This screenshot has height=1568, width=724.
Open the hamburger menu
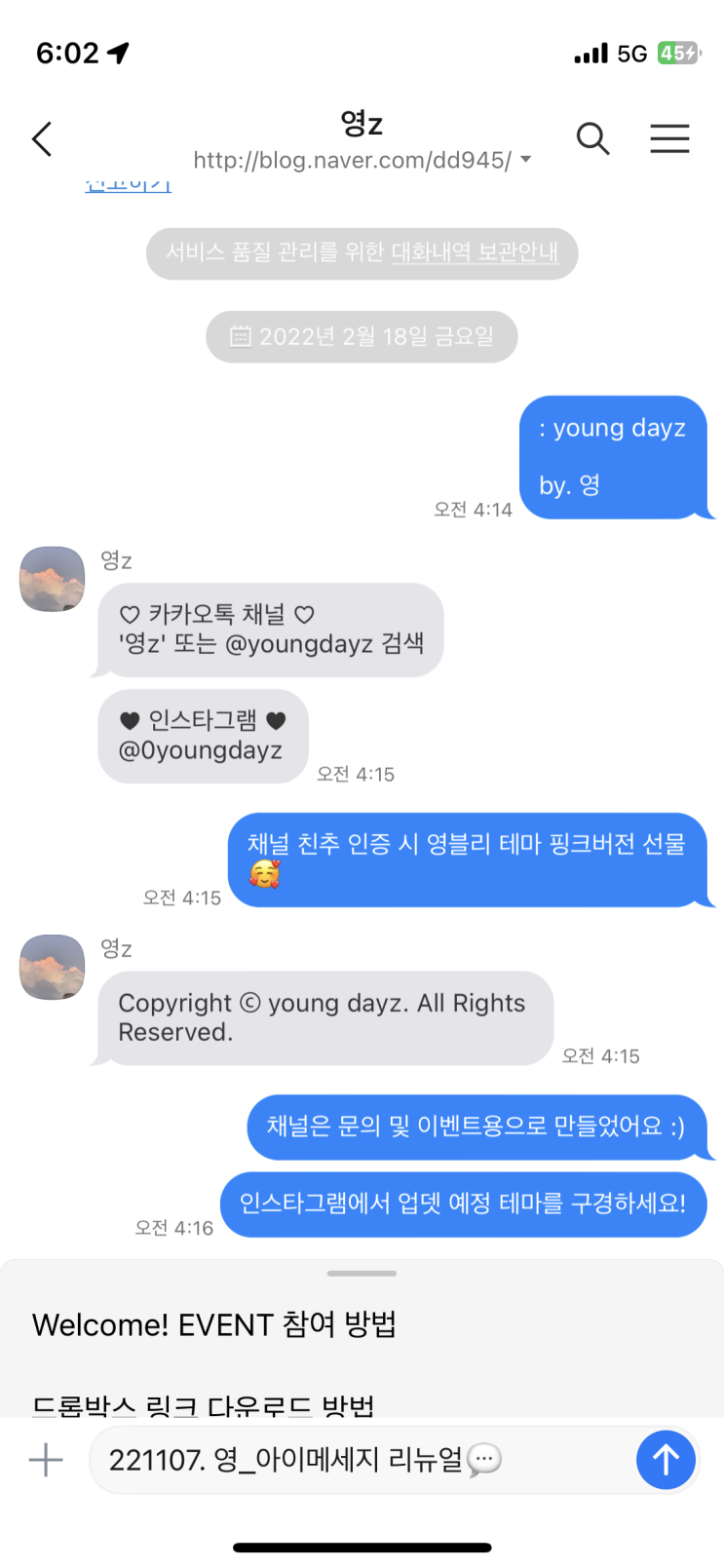click(669, 139)
